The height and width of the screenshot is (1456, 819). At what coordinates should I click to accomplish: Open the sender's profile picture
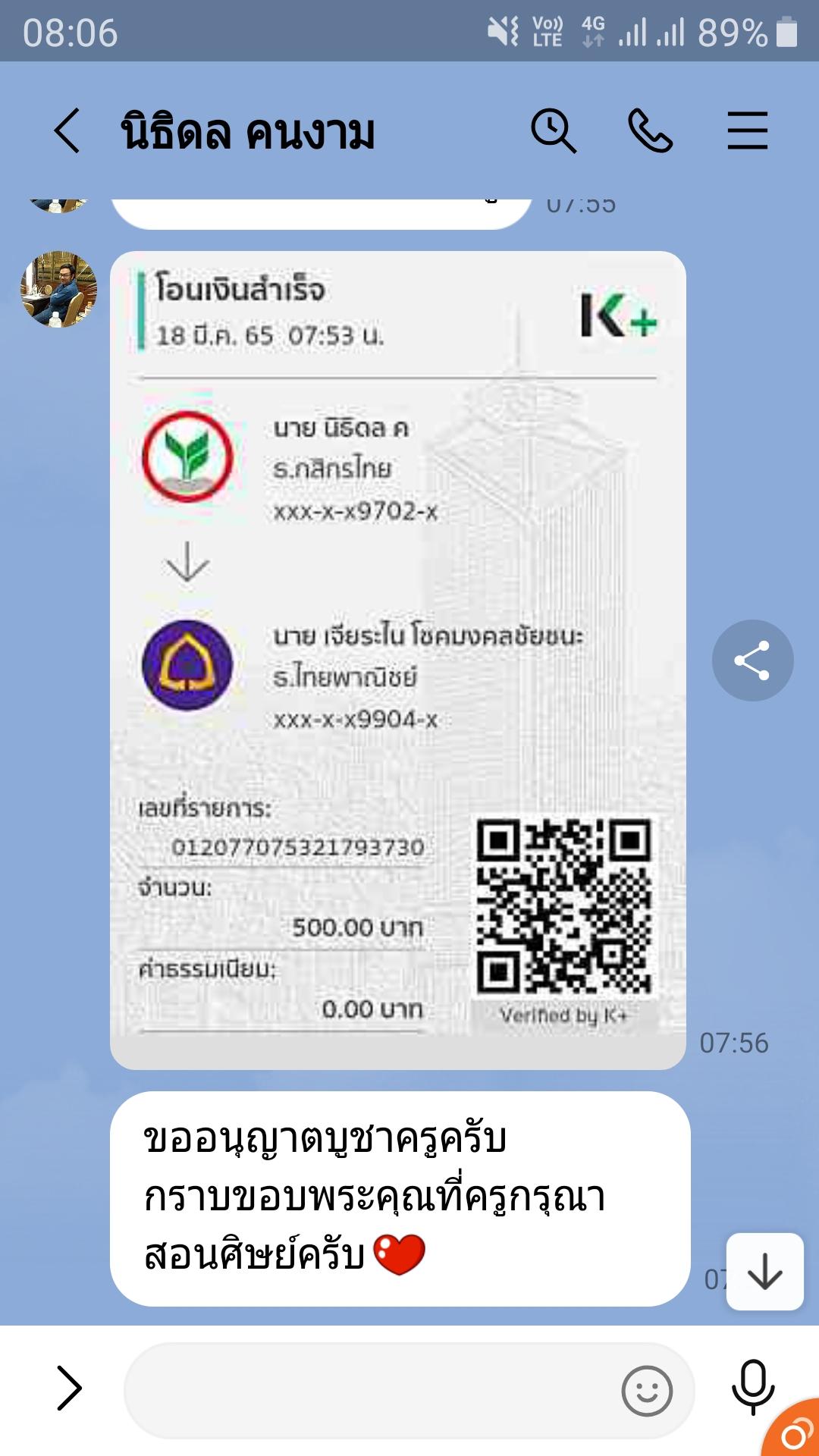[x=58, y=290]
